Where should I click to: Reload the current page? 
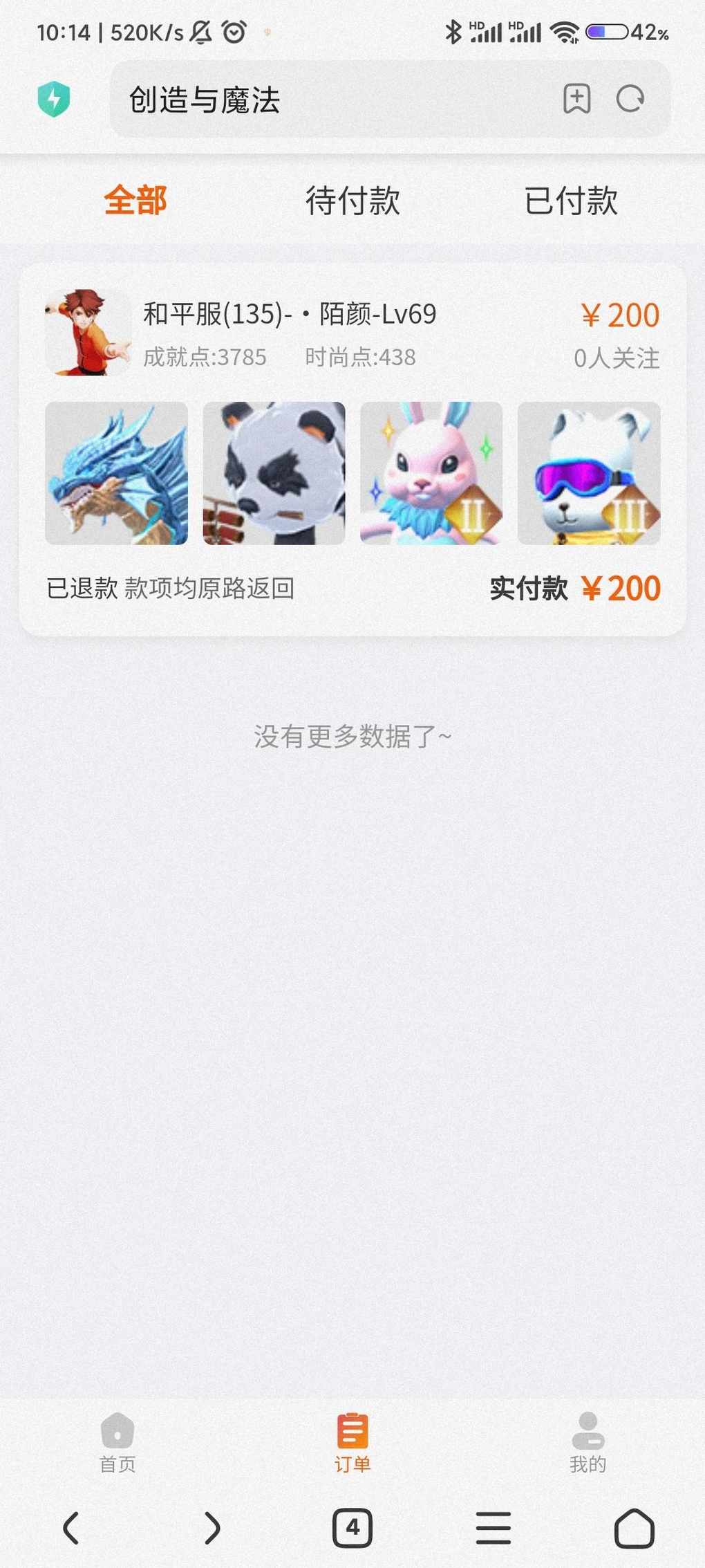pyautogui.click(x=630, y=99)
